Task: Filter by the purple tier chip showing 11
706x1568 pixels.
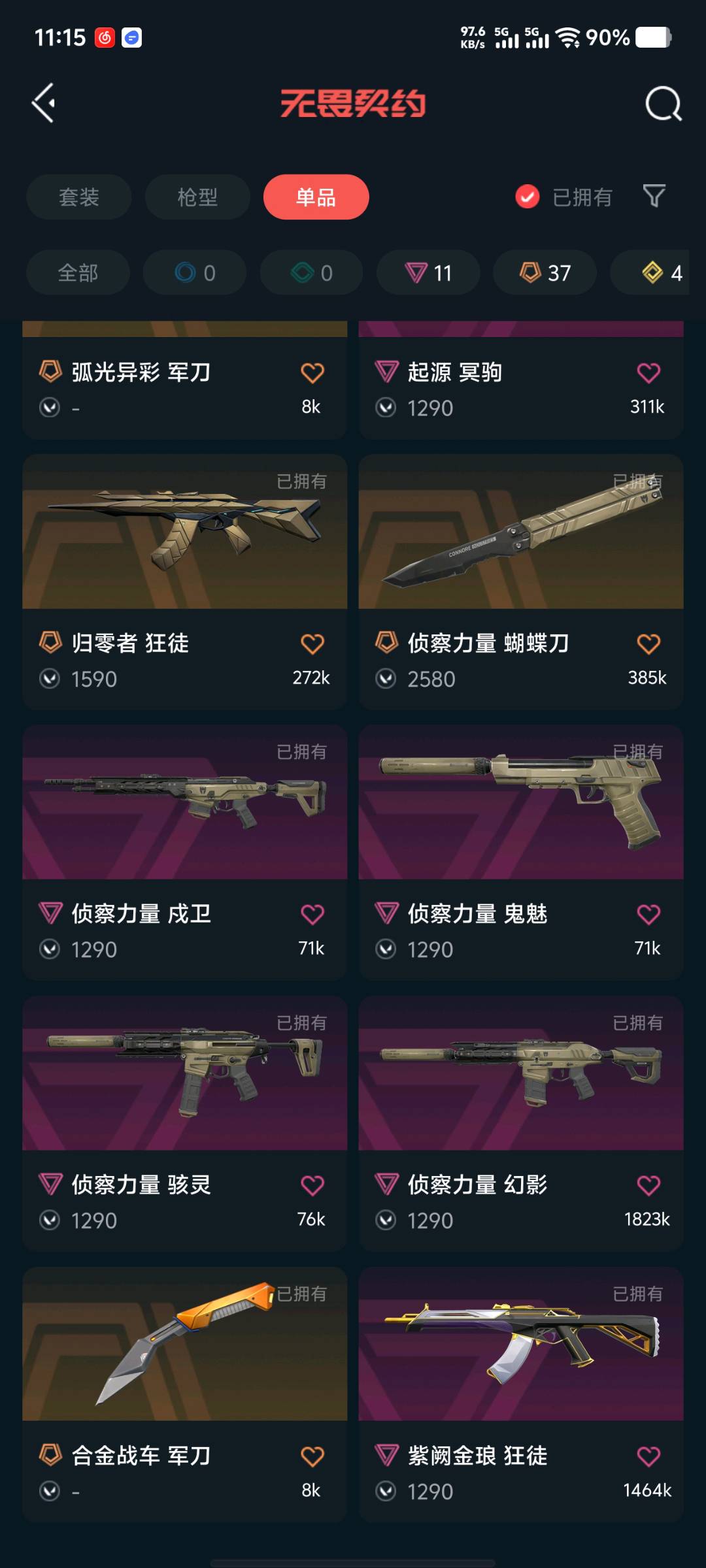Action: (x=428, y=272)
